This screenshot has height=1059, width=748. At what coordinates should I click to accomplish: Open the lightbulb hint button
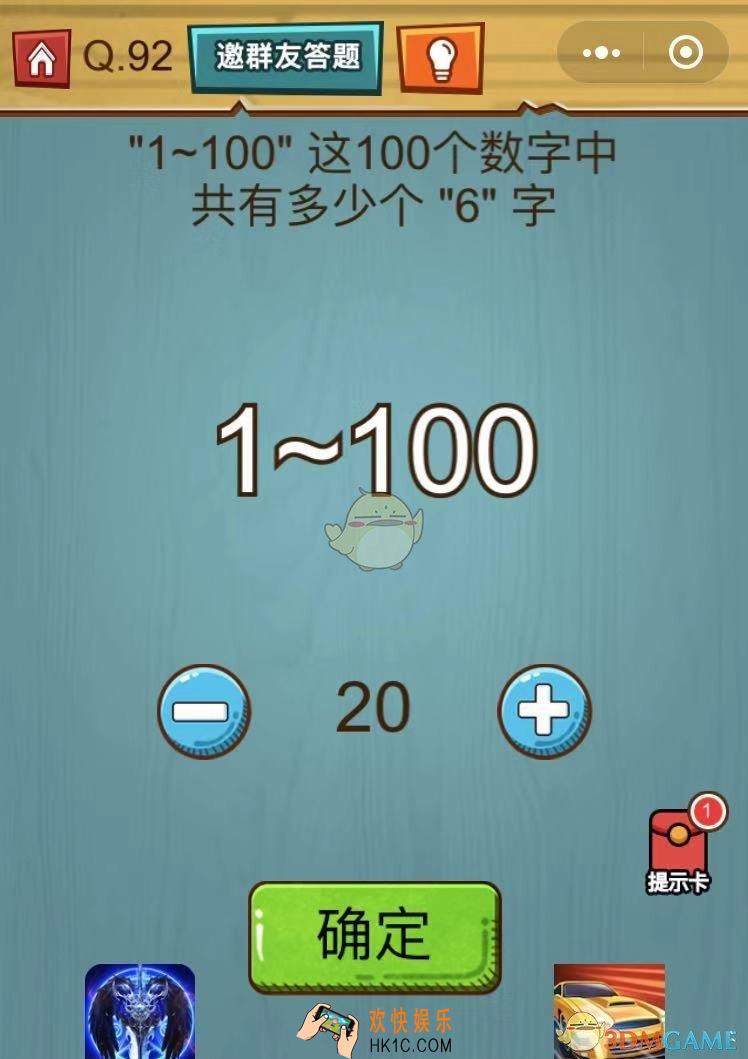440,58
